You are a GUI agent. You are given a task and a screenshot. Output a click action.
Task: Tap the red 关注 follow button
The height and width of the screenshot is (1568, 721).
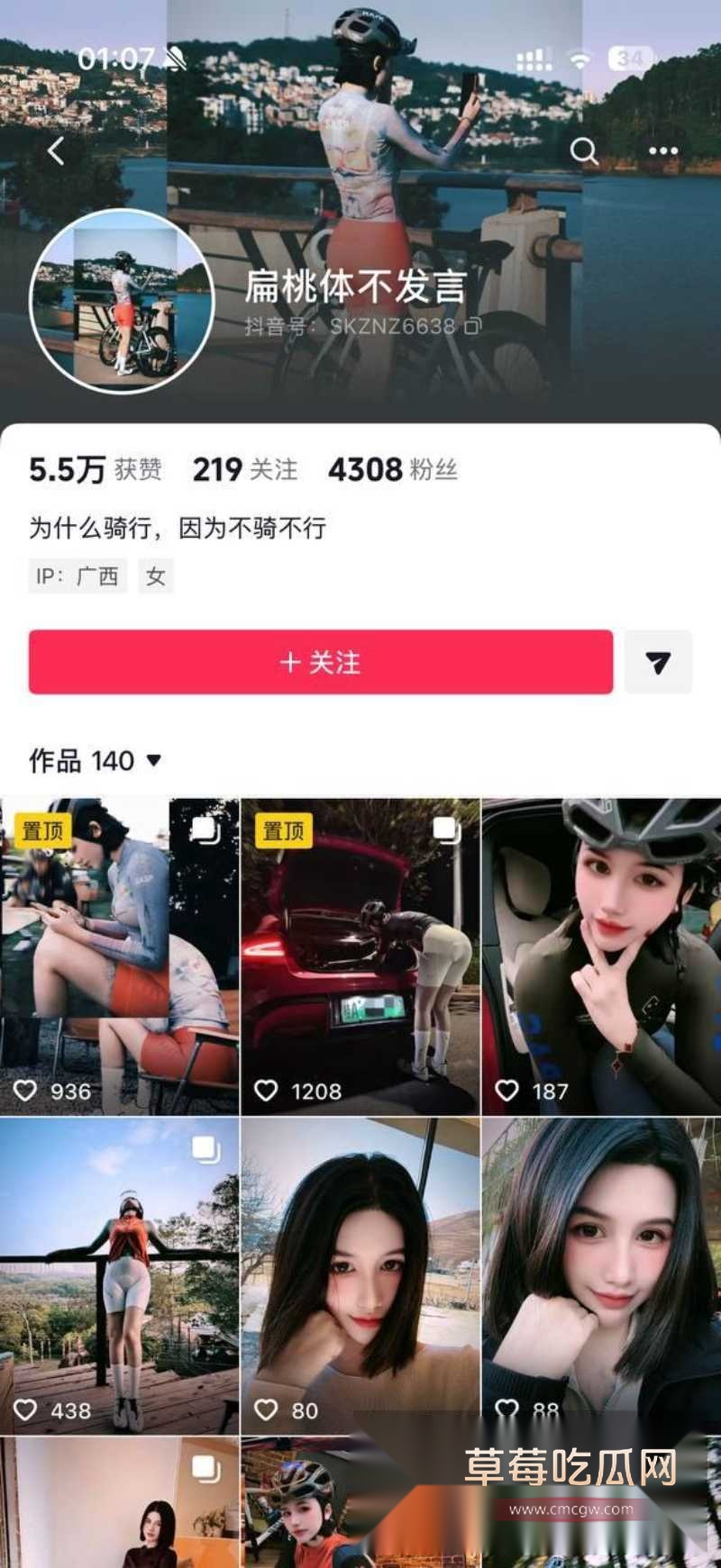coord(320,663)
